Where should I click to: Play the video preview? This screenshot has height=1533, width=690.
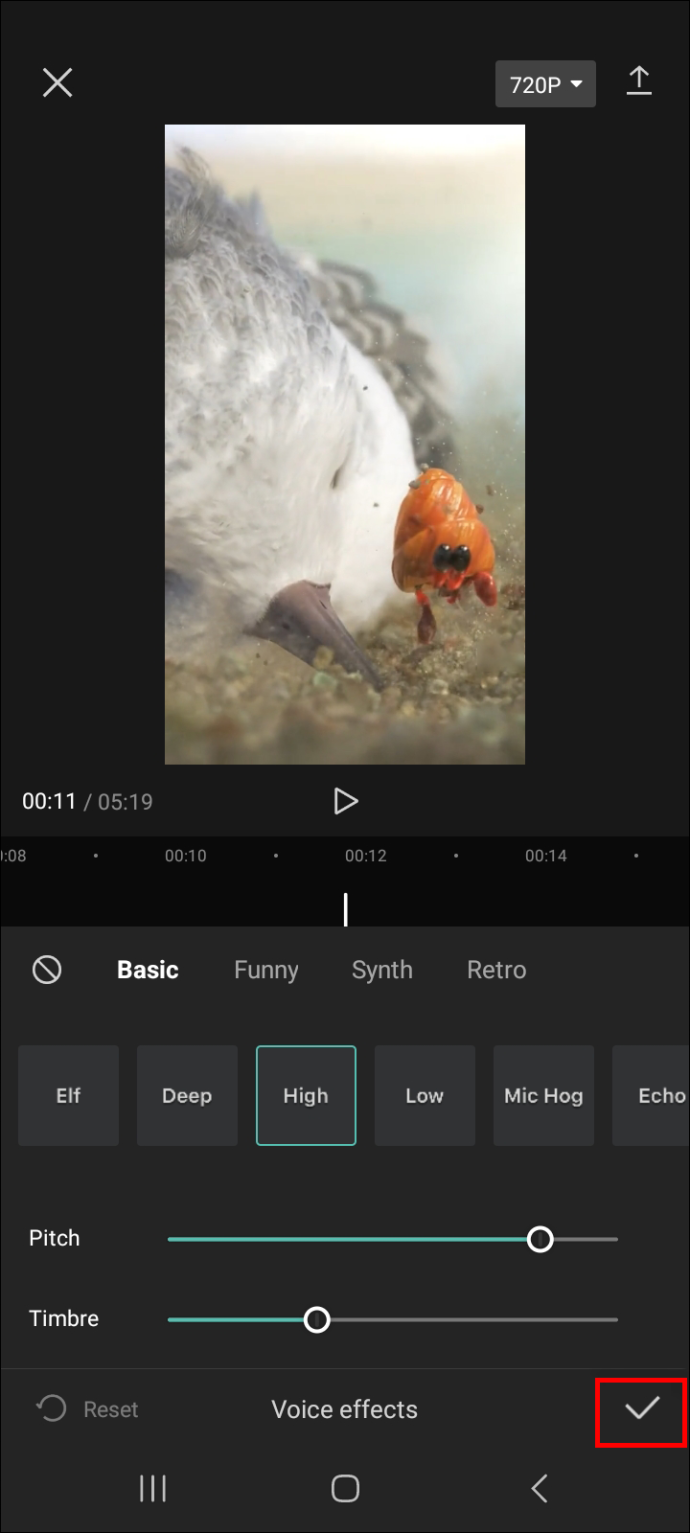345,801
